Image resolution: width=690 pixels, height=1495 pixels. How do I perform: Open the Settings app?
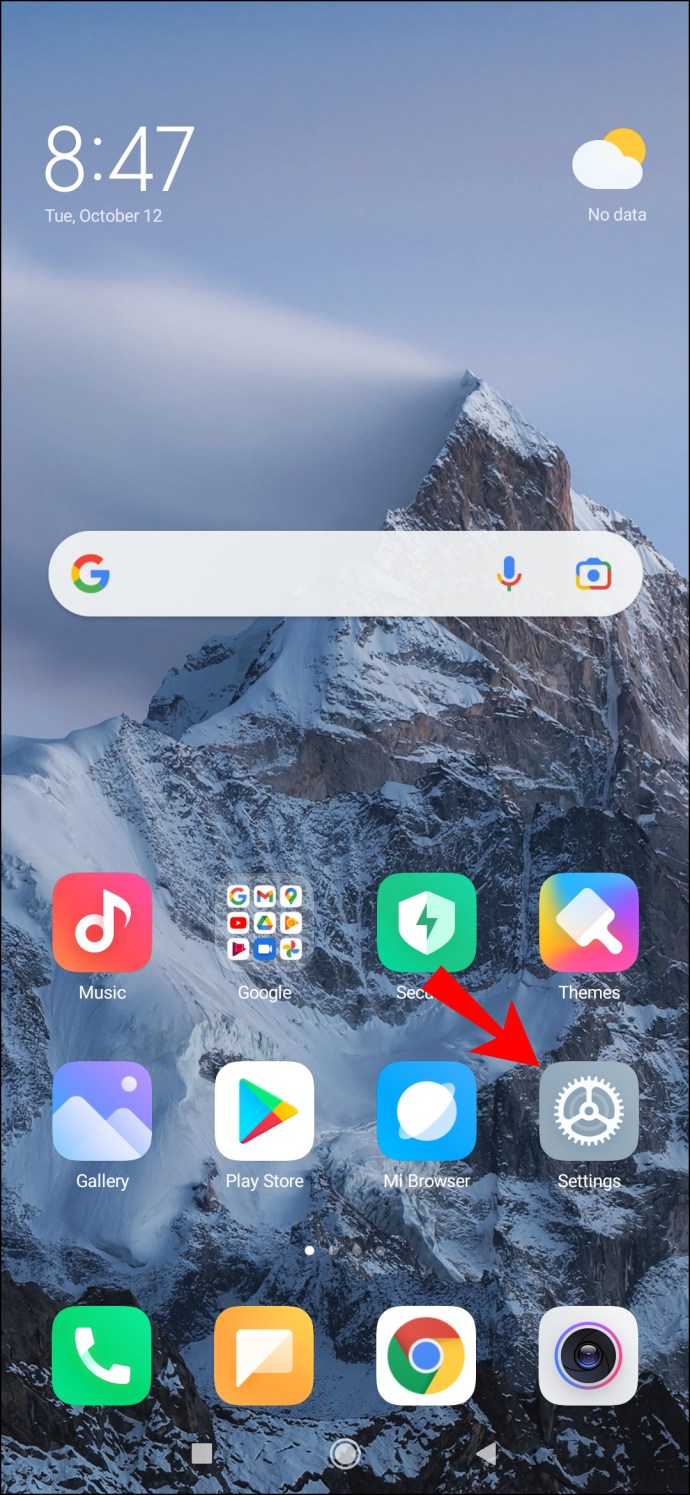pyautogui.click(x=588, y=1111)
